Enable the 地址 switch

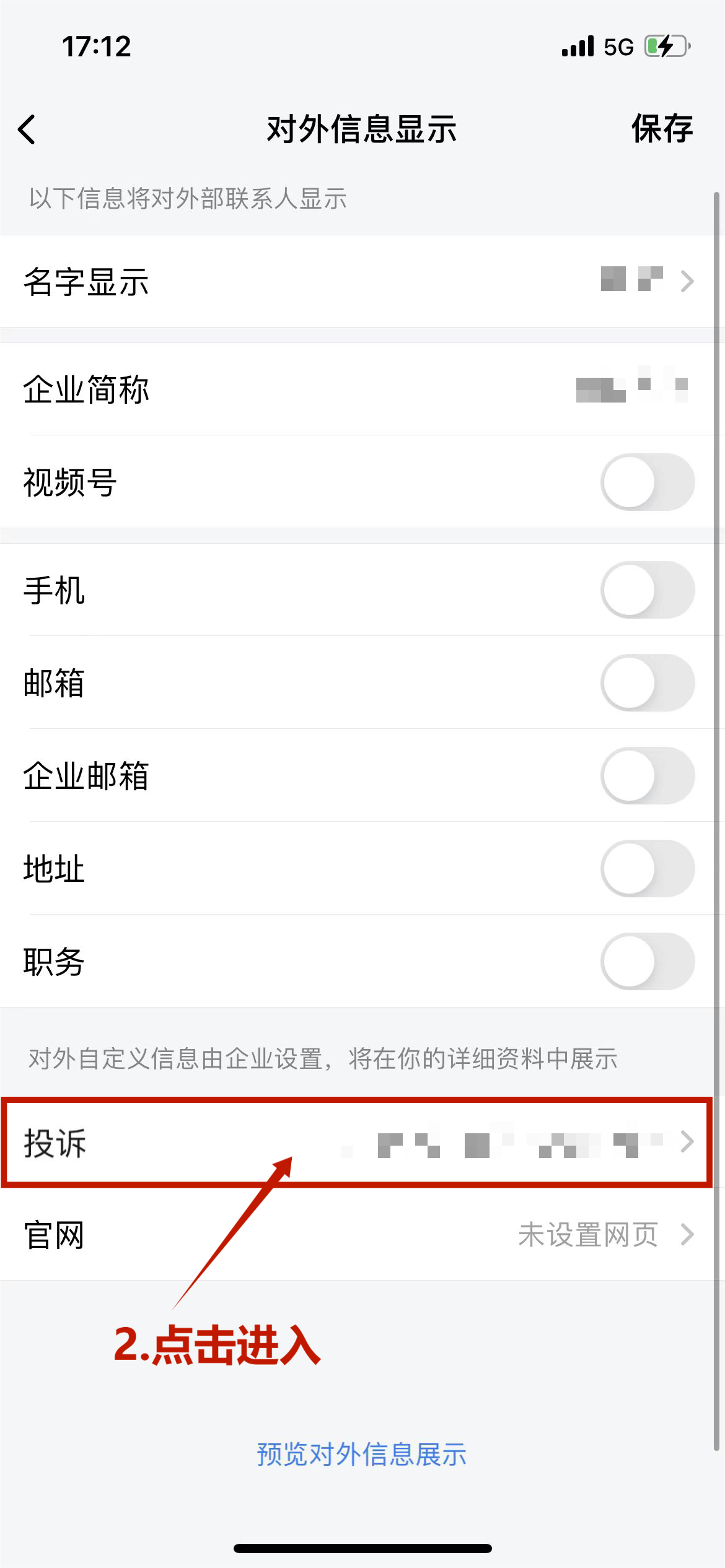coord(648,868)
